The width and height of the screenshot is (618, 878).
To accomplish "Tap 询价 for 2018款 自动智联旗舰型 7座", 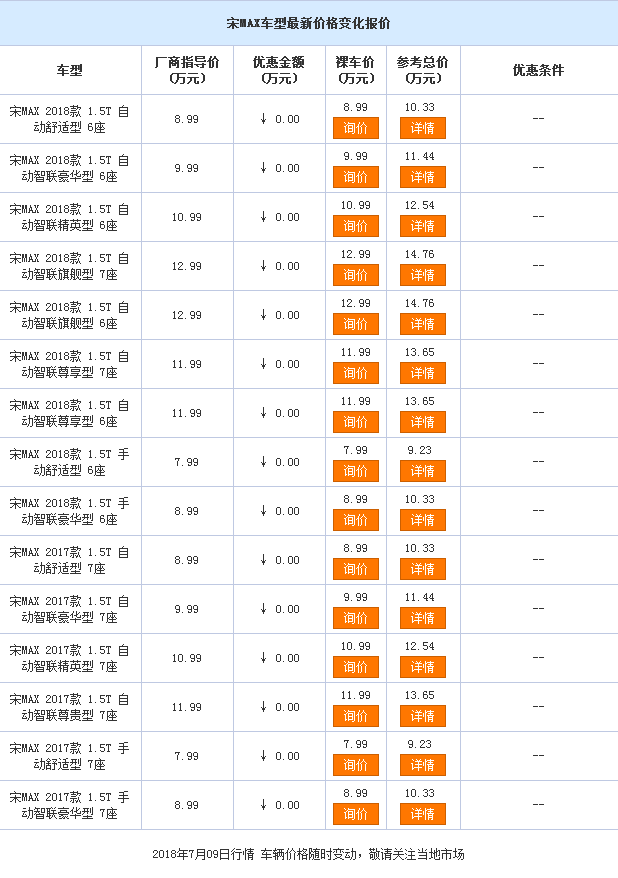I will 355,275.
